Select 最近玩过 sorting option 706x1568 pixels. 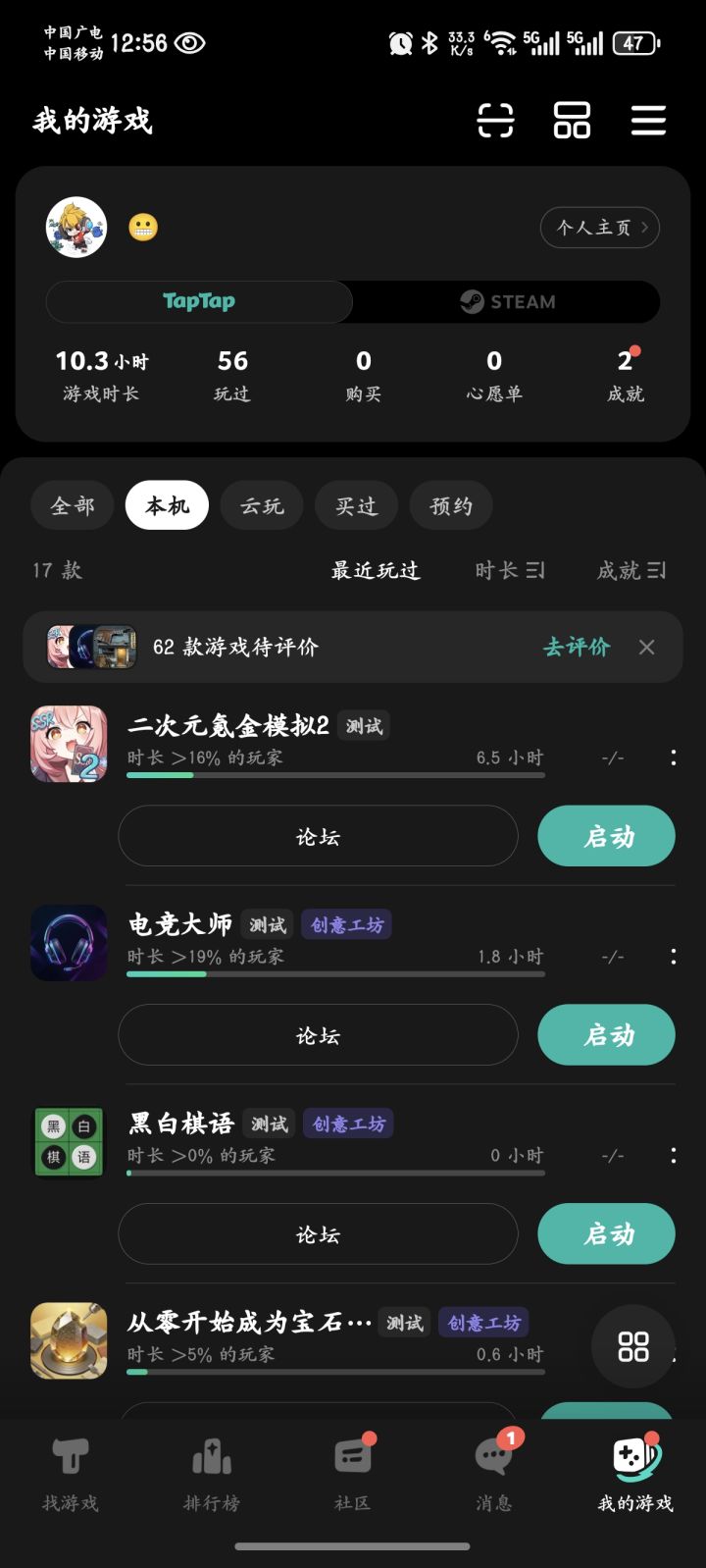(374, 569)
